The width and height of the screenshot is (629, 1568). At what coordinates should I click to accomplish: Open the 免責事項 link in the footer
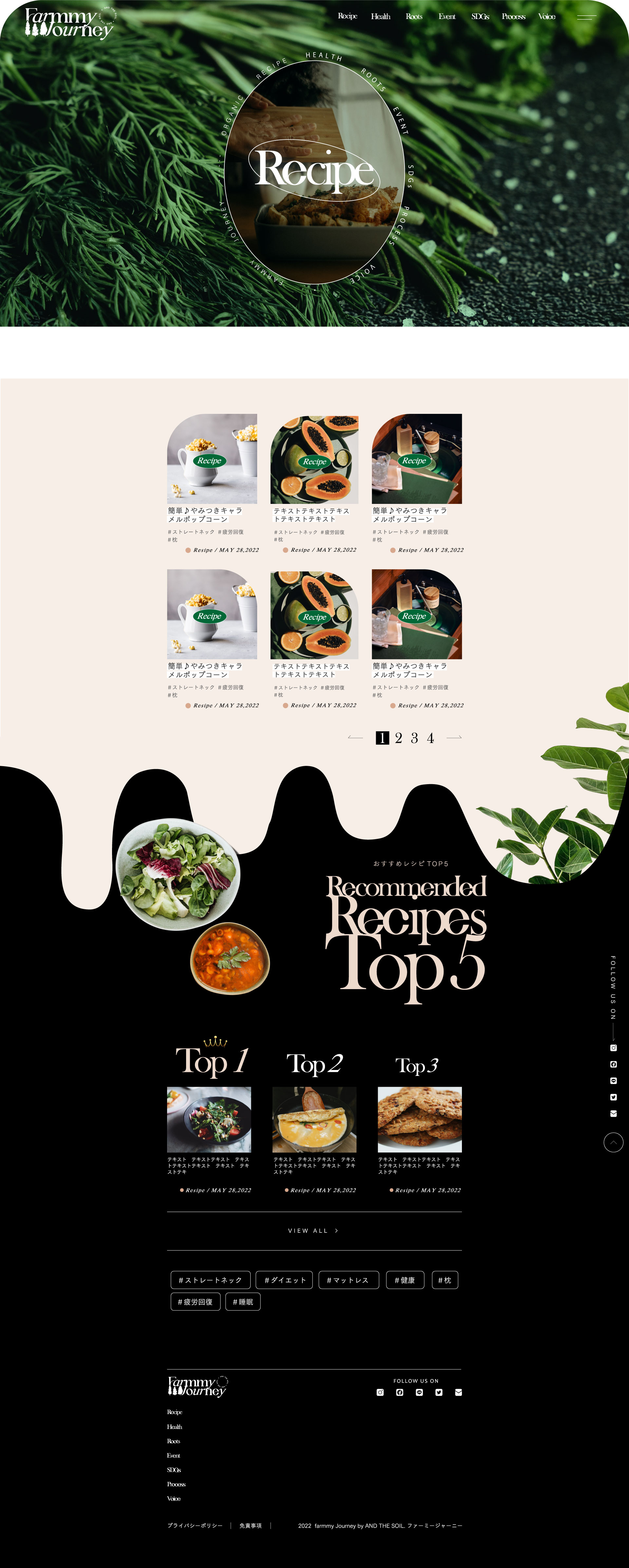click(x=250, y=1525)
